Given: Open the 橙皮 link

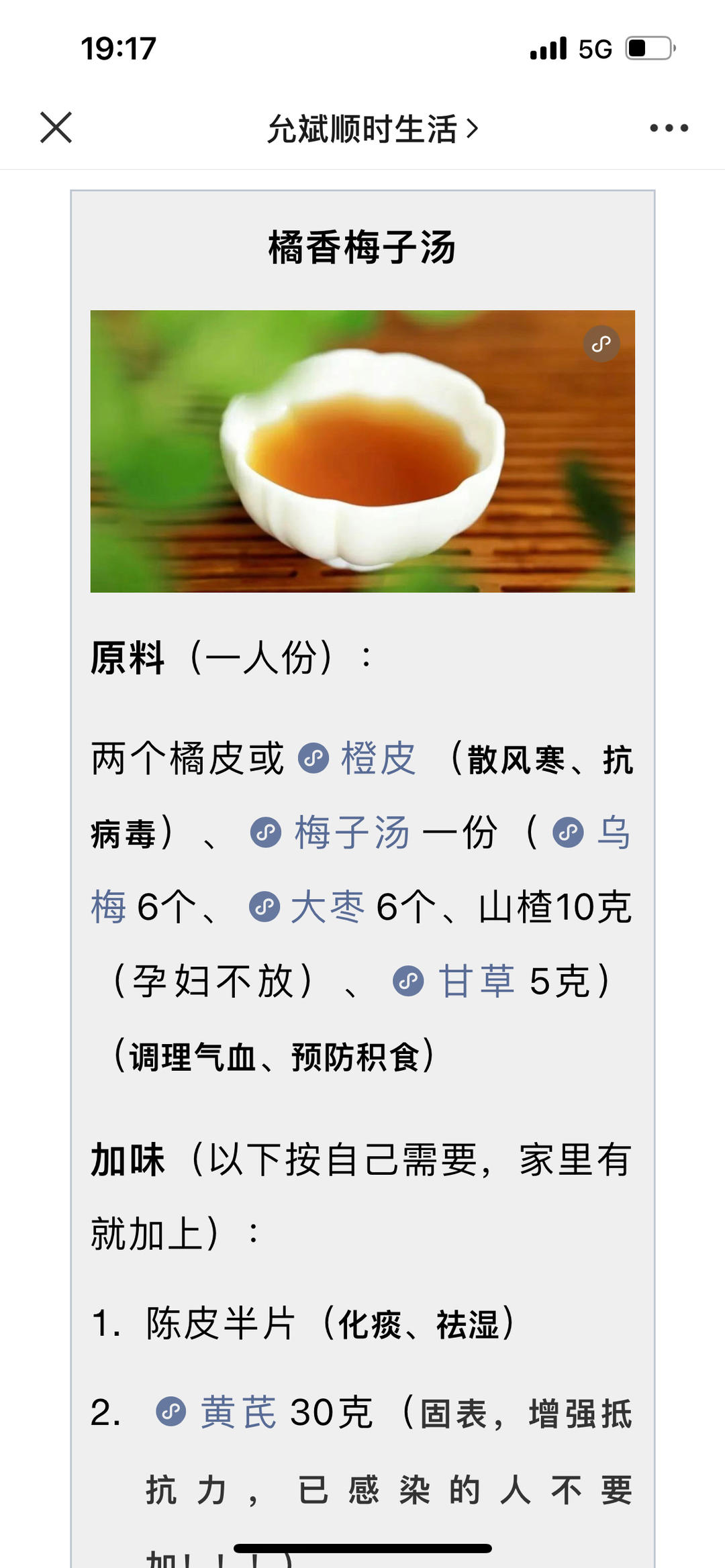Looking at the screenshot, I should point(378,759).
